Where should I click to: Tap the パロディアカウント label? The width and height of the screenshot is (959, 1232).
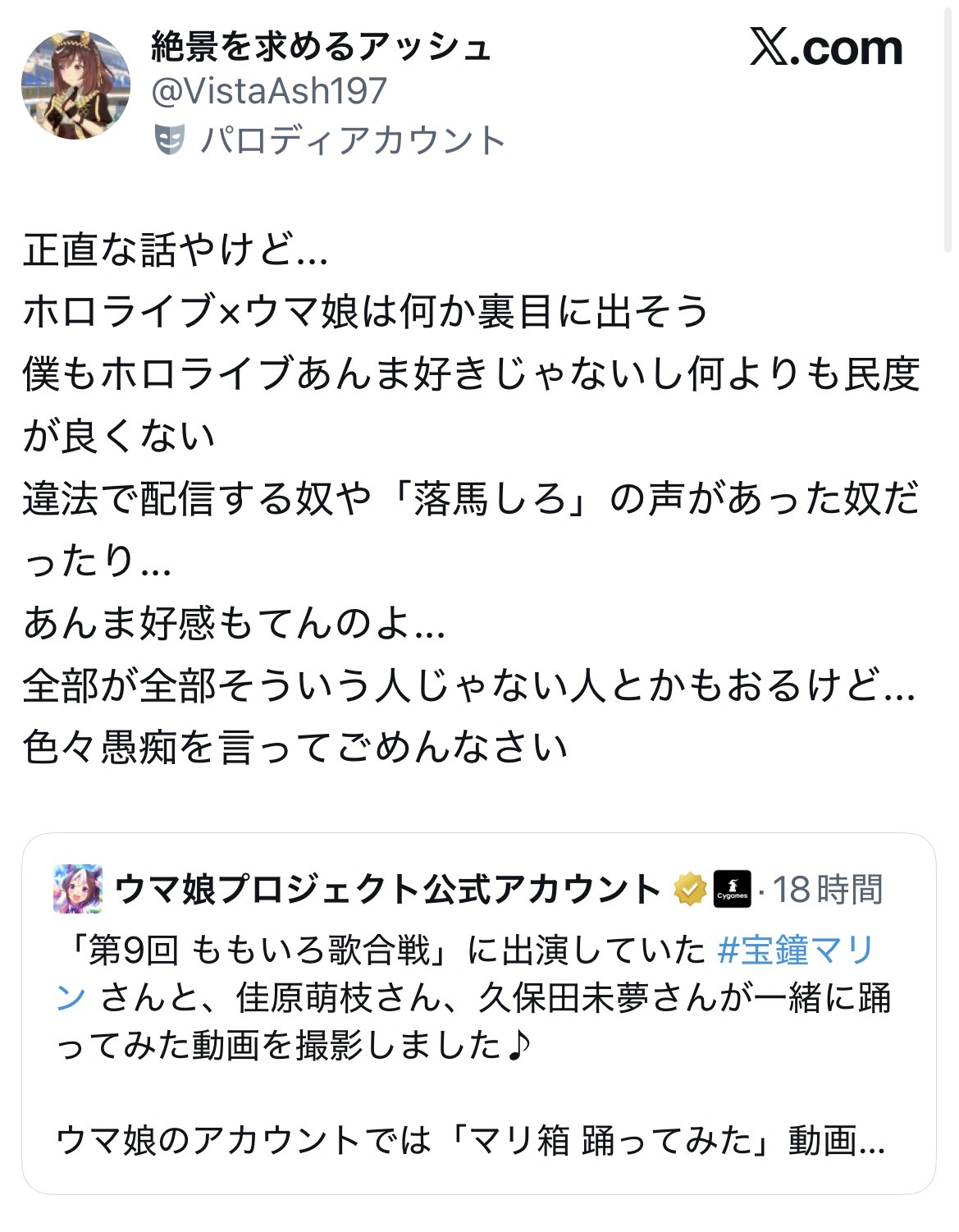[351, 140]
